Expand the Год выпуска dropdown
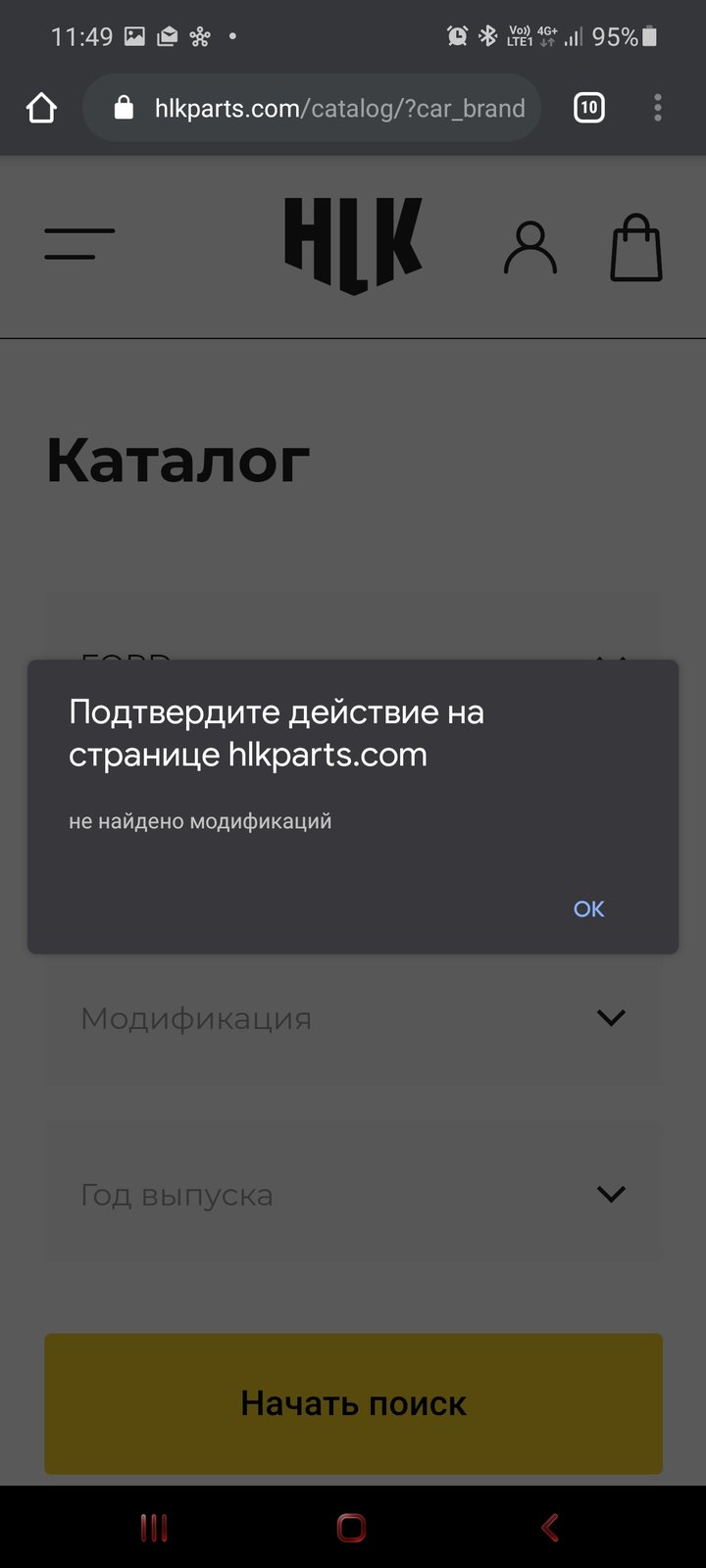 click(353, 1195)
